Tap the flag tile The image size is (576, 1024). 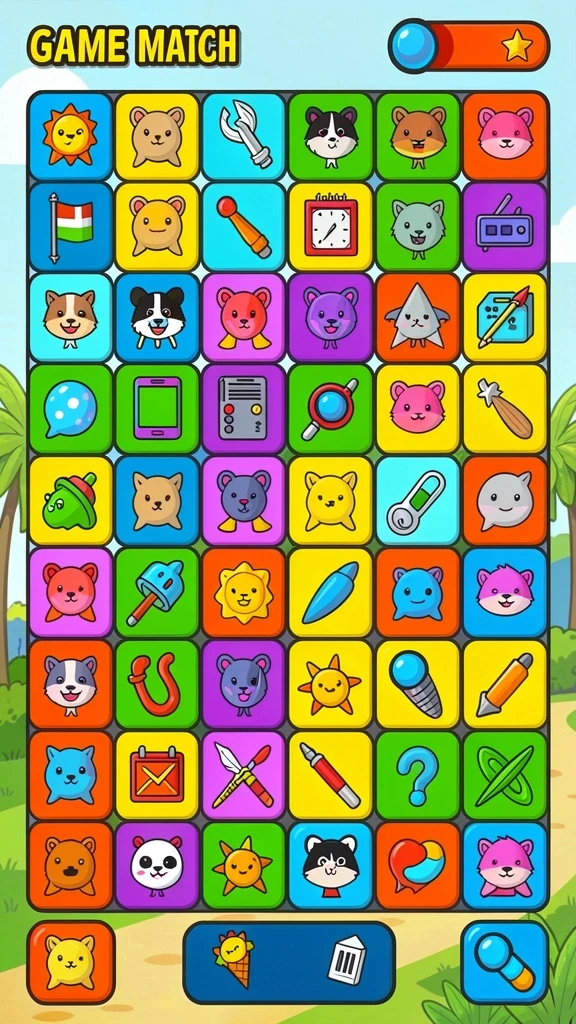[x=71, y=227]
